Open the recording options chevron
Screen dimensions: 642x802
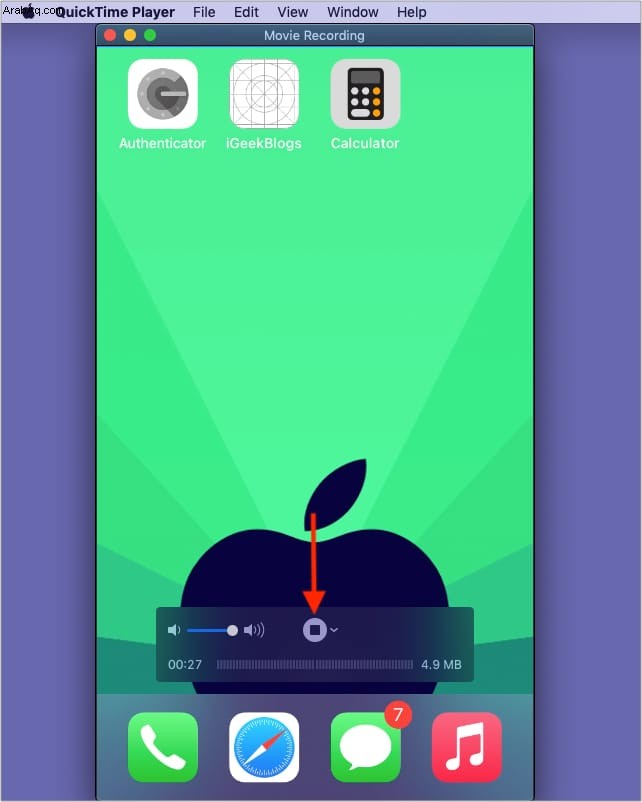[x=334, y=630]
